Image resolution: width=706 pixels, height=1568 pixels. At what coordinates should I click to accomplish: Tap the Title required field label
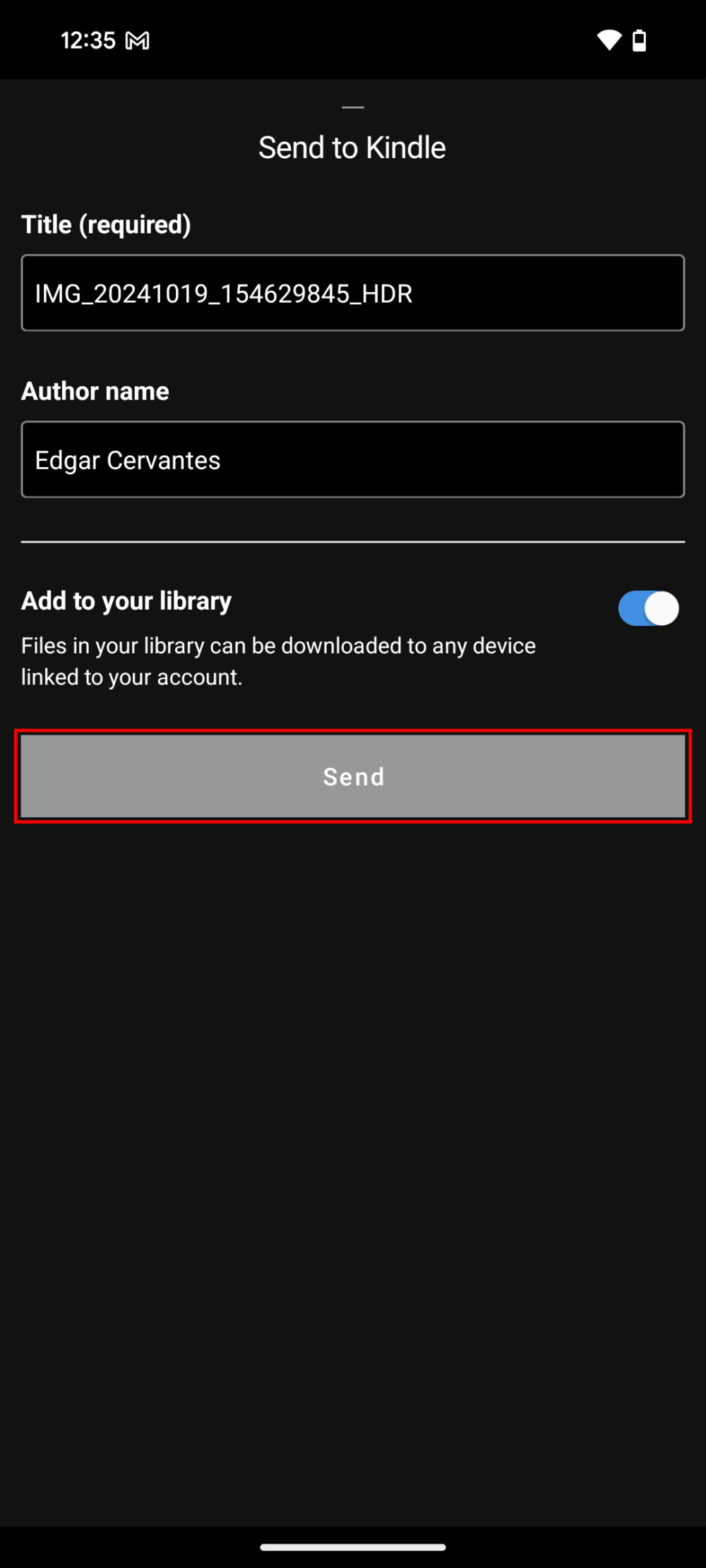106,224
